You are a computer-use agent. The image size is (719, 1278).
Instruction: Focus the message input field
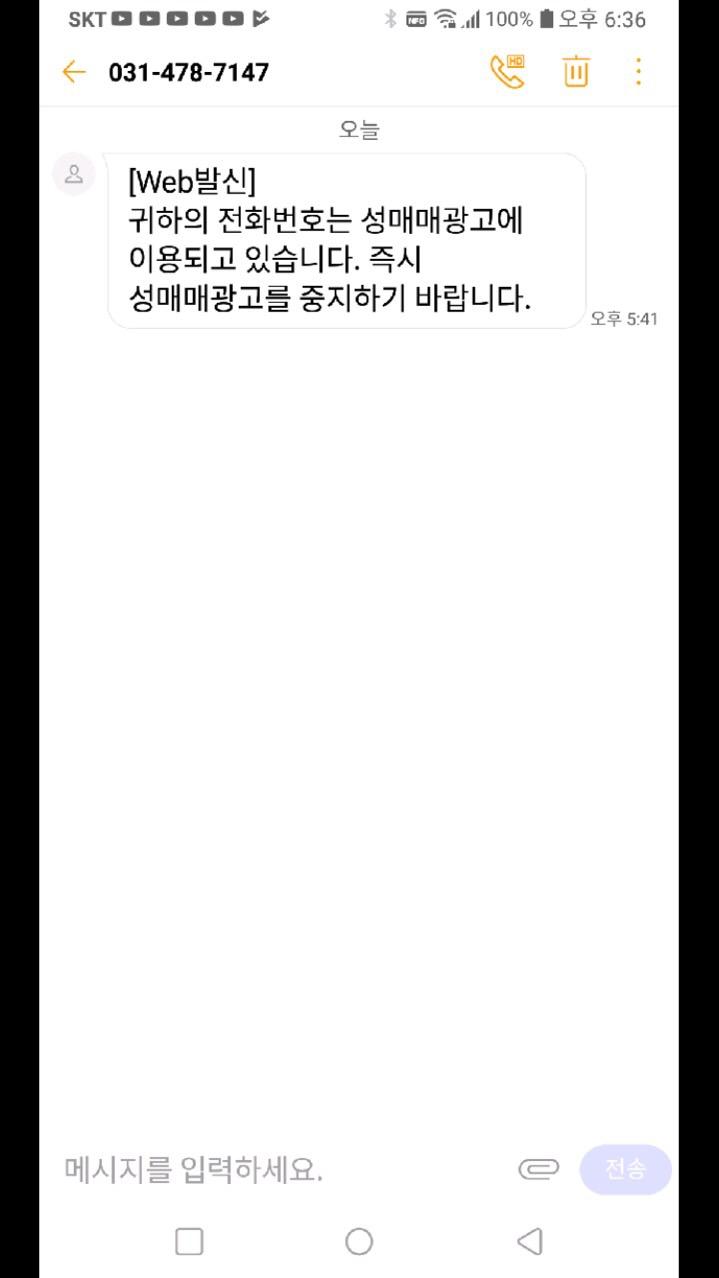(x=285, y=1169)
